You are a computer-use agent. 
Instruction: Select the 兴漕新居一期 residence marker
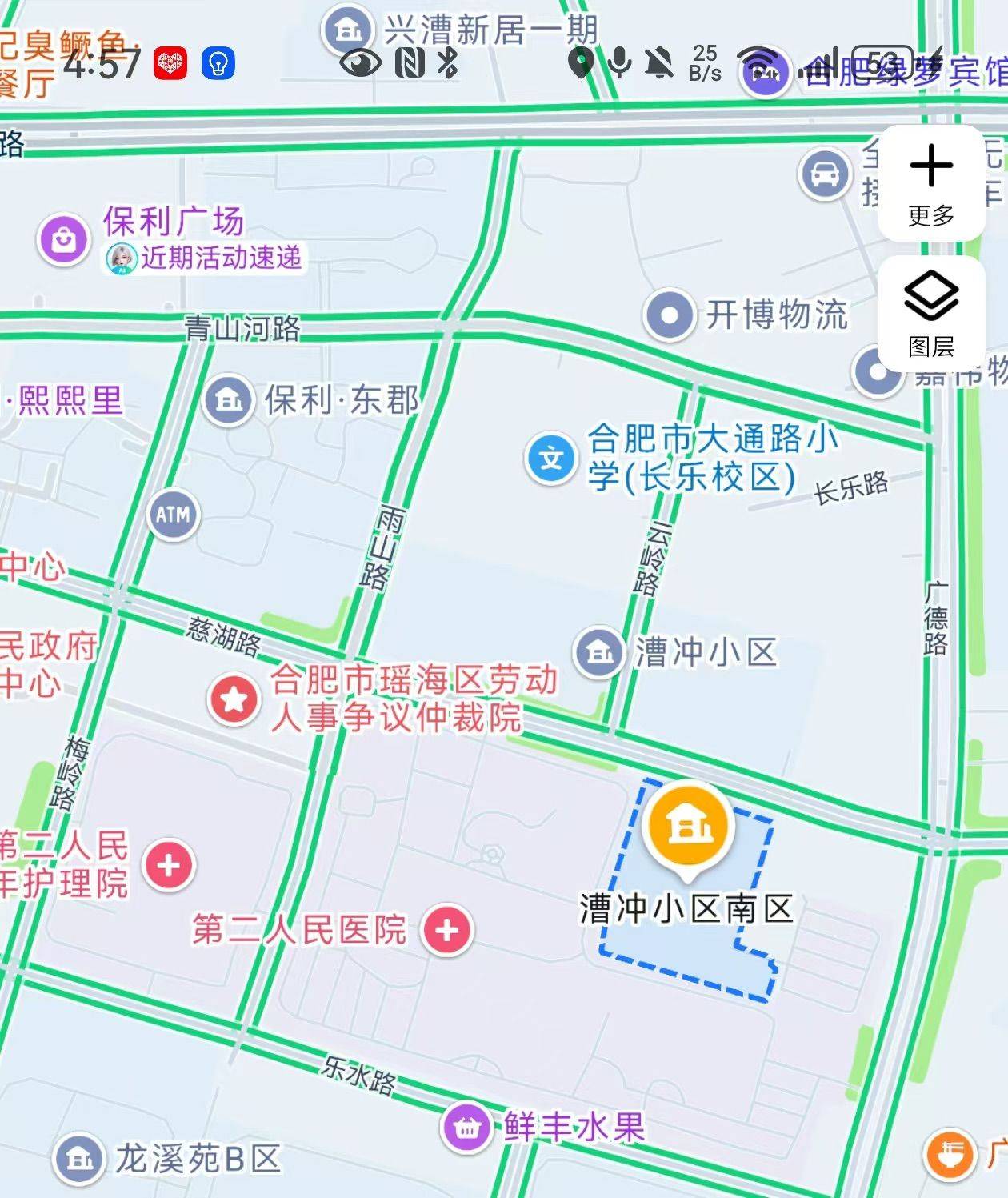[x=347, y=30]
